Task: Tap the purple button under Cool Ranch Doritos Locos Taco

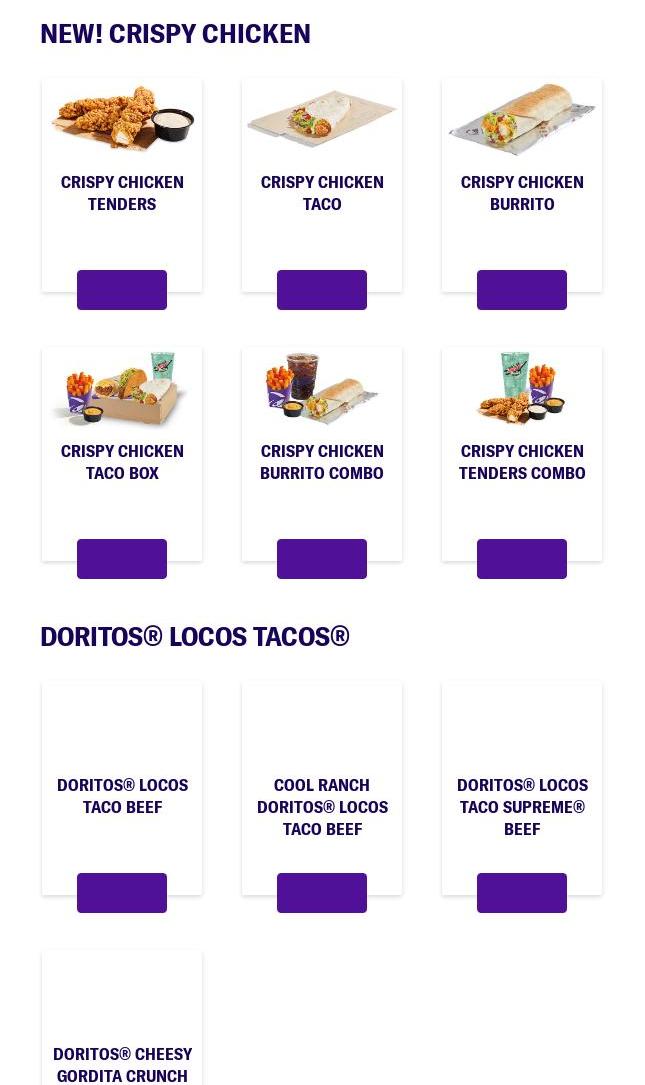Action: (322, 893)
